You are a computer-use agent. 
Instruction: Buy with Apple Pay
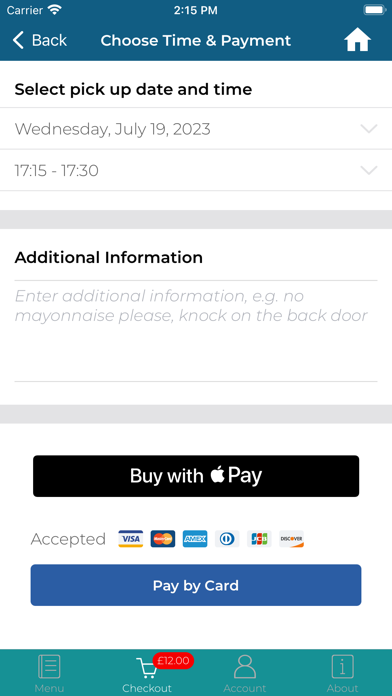click(x=196, y=476)
